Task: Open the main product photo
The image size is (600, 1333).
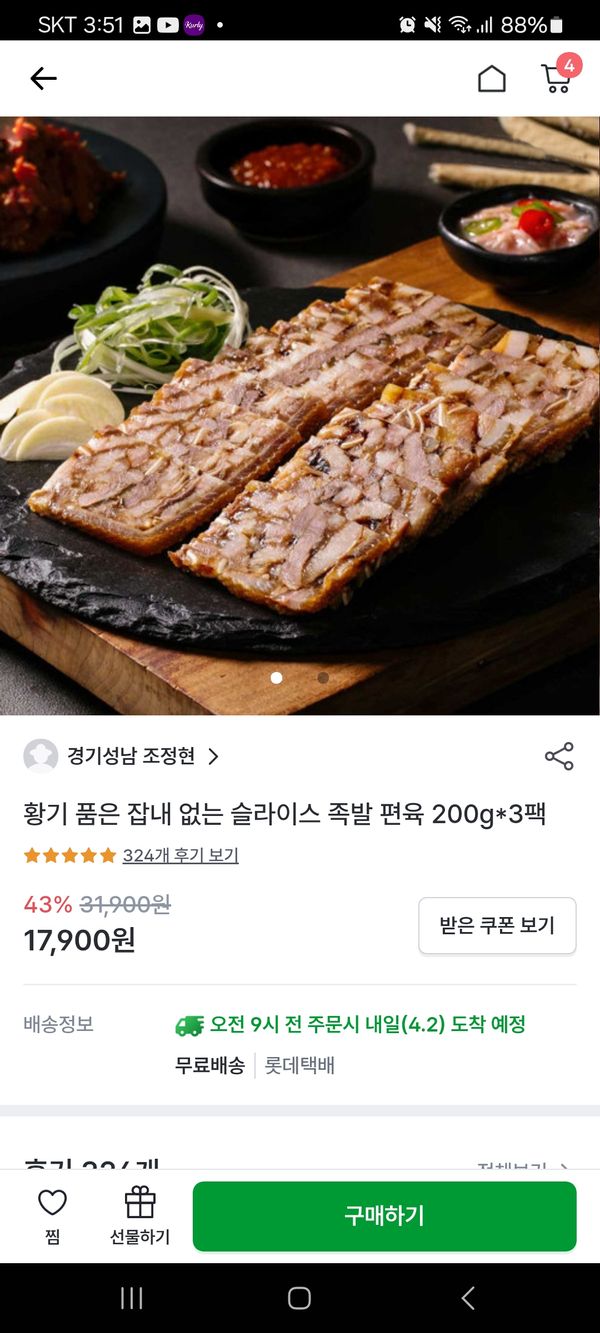Action: 300,415
